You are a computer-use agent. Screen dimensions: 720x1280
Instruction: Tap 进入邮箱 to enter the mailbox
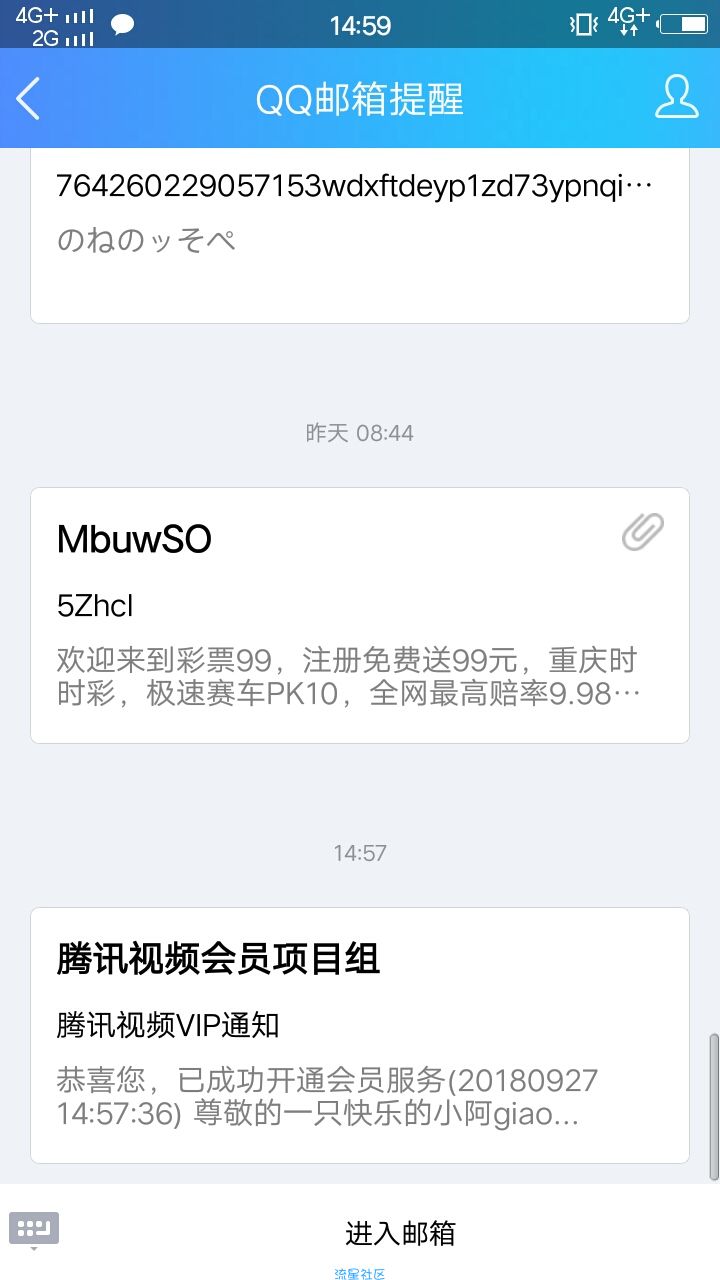(x=400, y=1233)
